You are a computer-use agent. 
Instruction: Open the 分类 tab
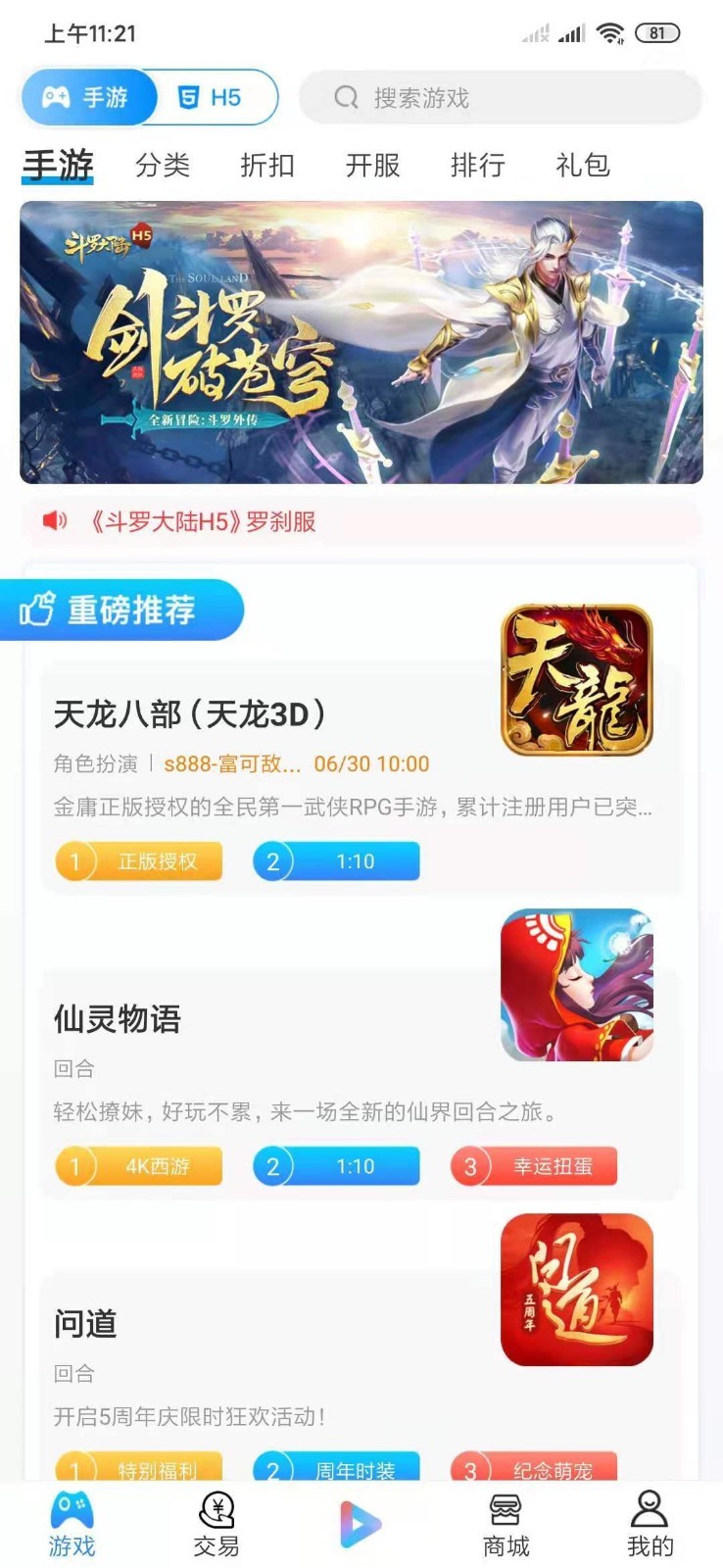point(163,166)
